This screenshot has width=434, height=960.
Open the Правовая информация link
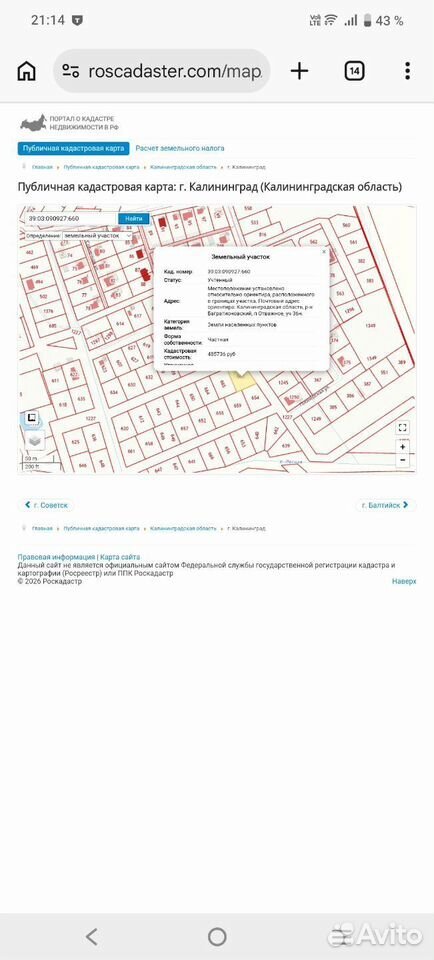click(x=56, y=557)
